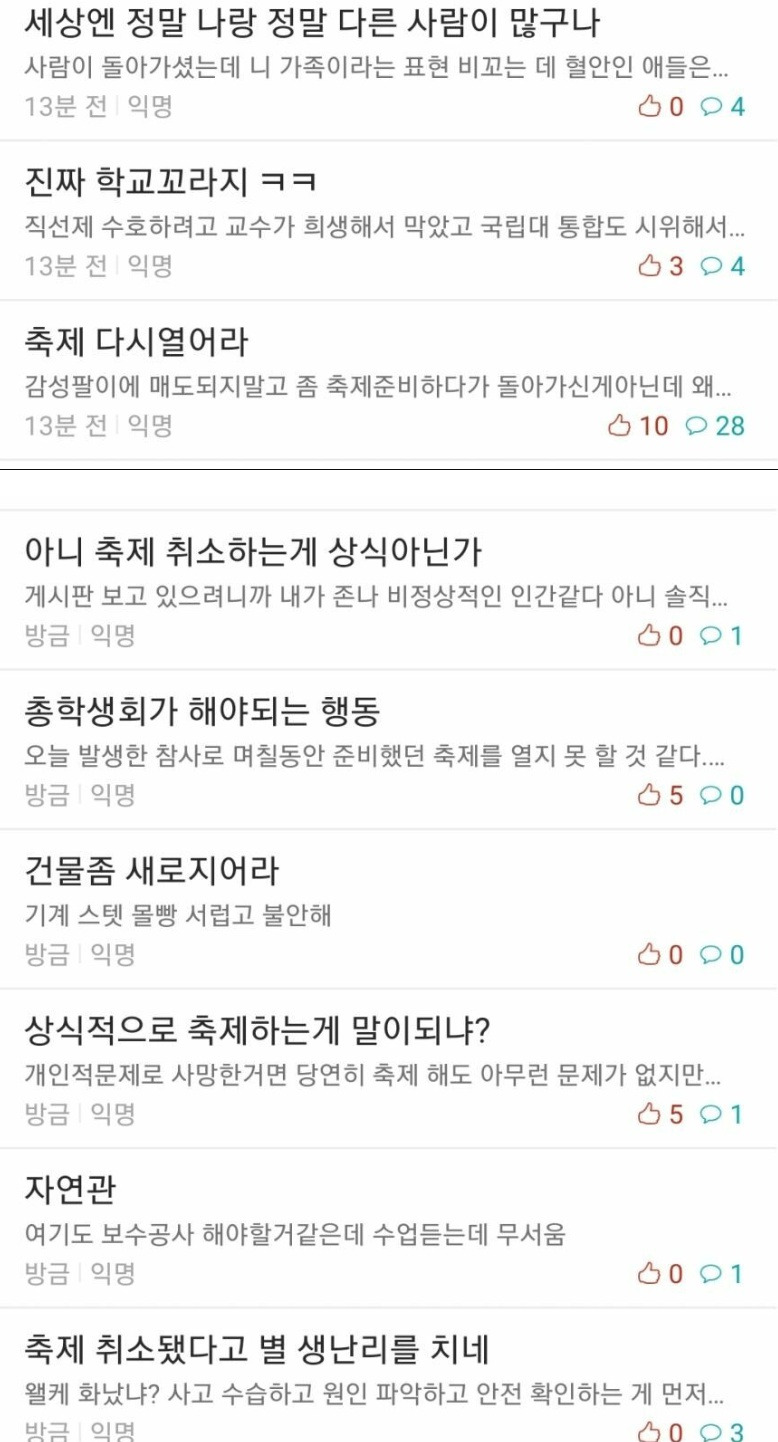View the post '총학생회가 해야되는 행동'

tap(201, 711)
